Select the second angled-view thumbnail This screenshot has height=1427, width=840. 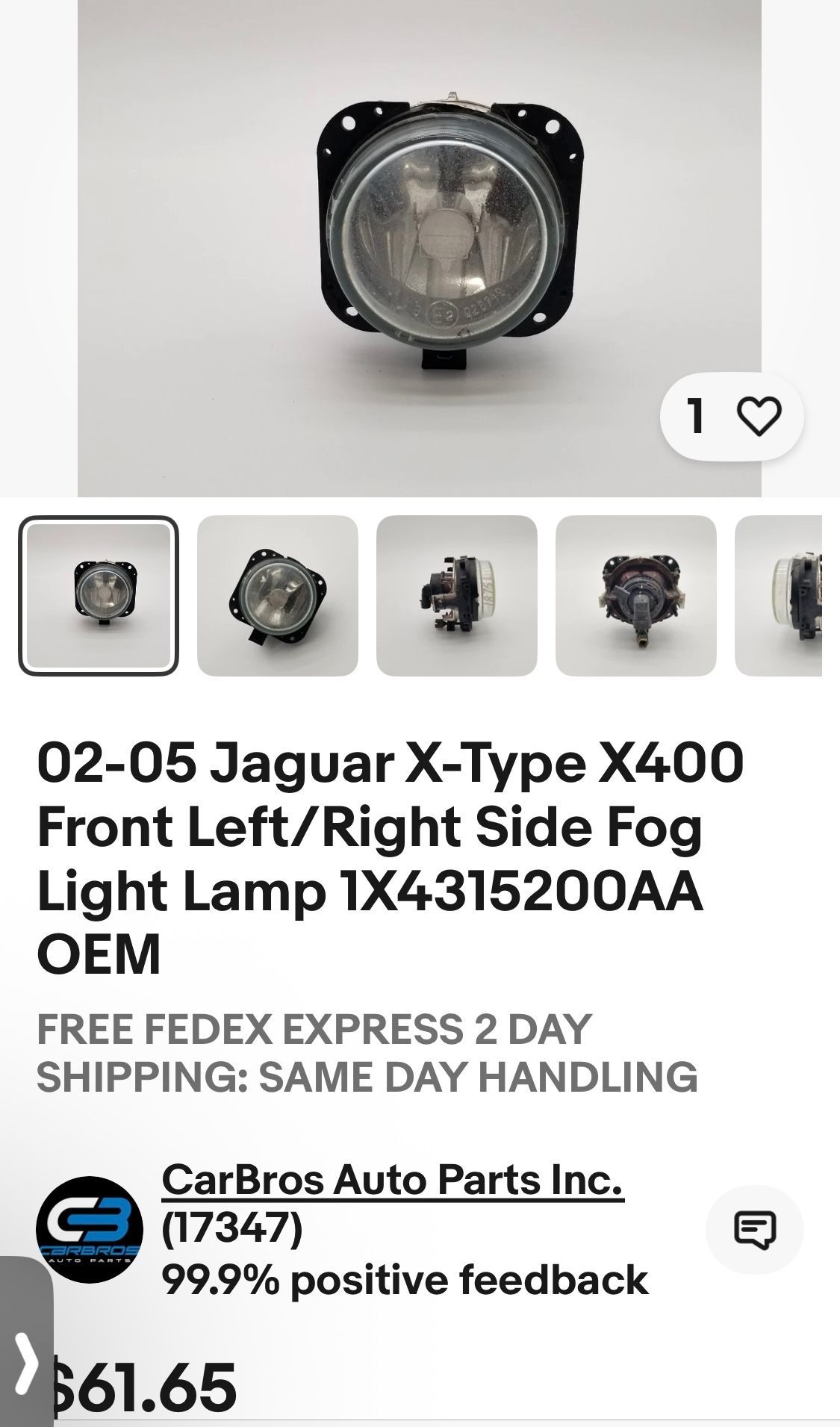[x=278, y=595]
